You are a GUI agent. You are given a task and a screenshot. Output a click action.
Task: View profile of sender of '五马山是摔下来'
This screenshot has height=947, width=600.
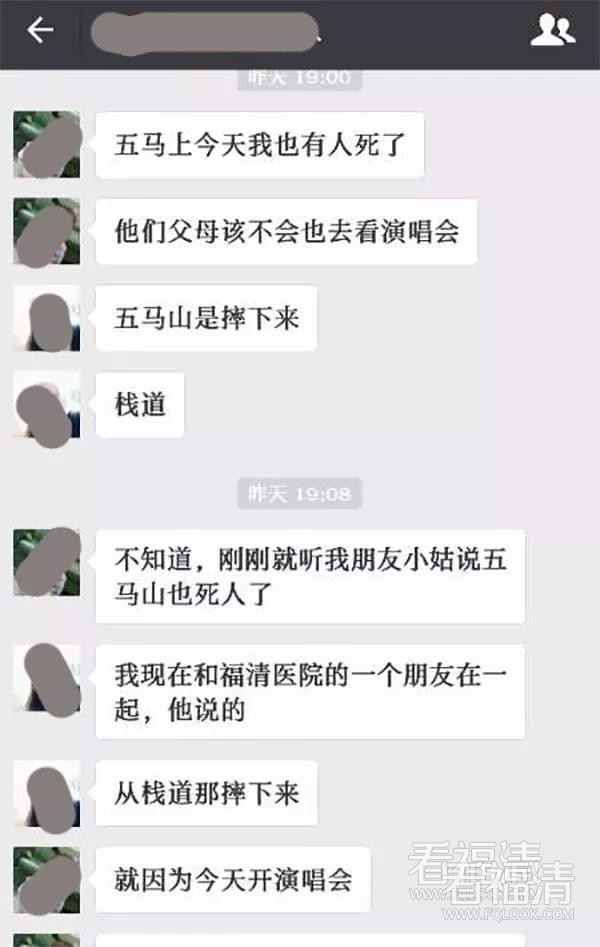click(46, 319)
